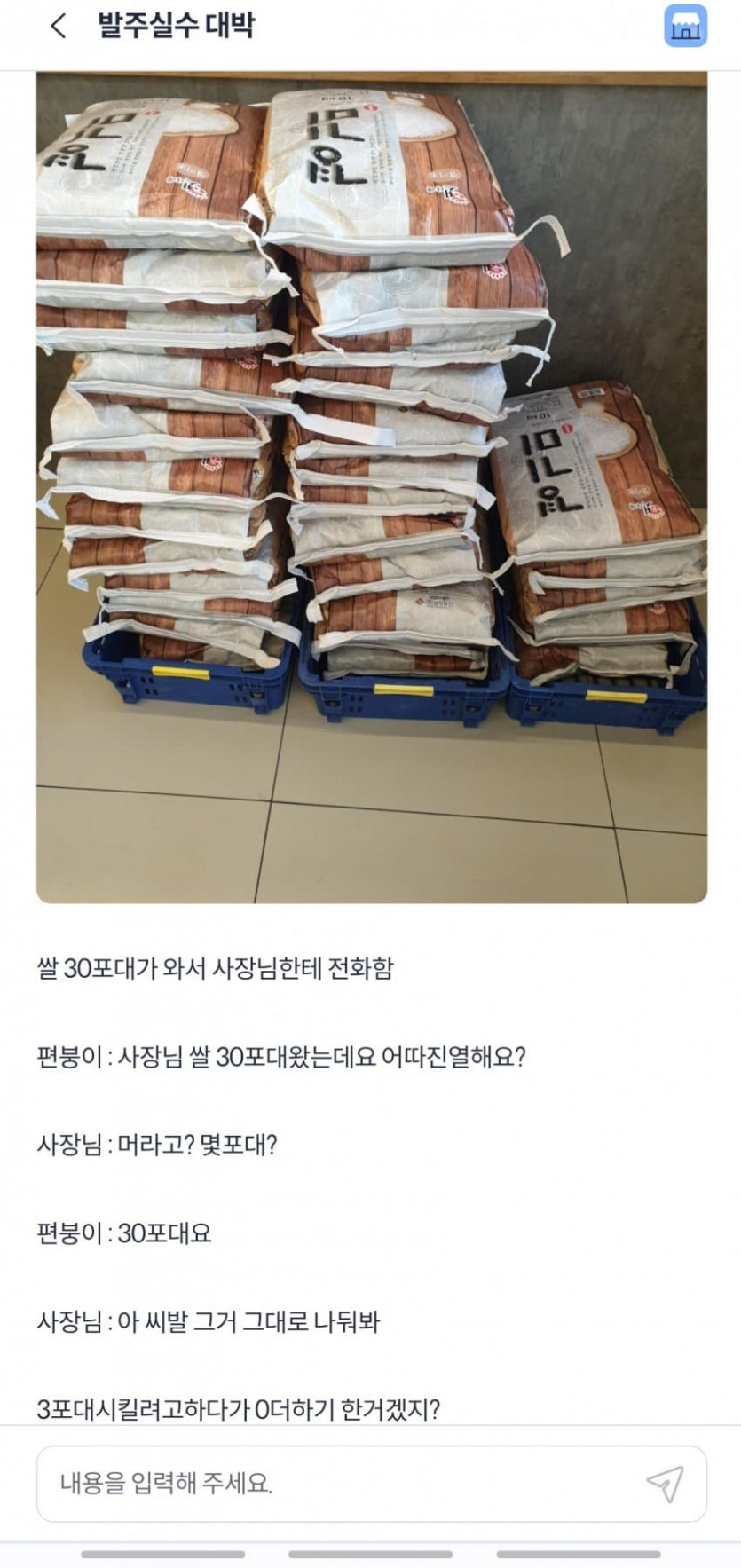Open the blue store icon
The image size is (741, 1568).
tap(685, 26)
